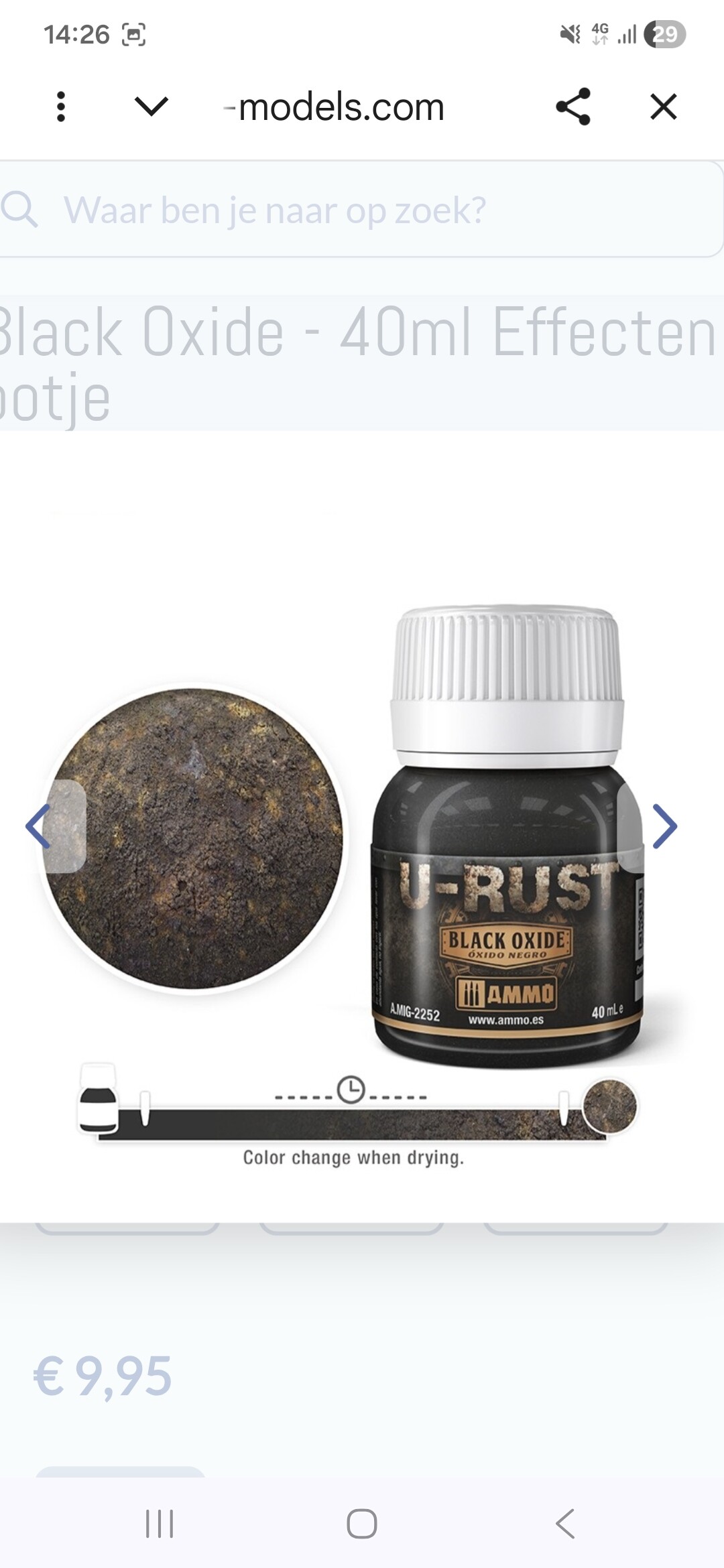
Task: Open recent apps
Action: pyautogui.click(x=160, y=1524)
